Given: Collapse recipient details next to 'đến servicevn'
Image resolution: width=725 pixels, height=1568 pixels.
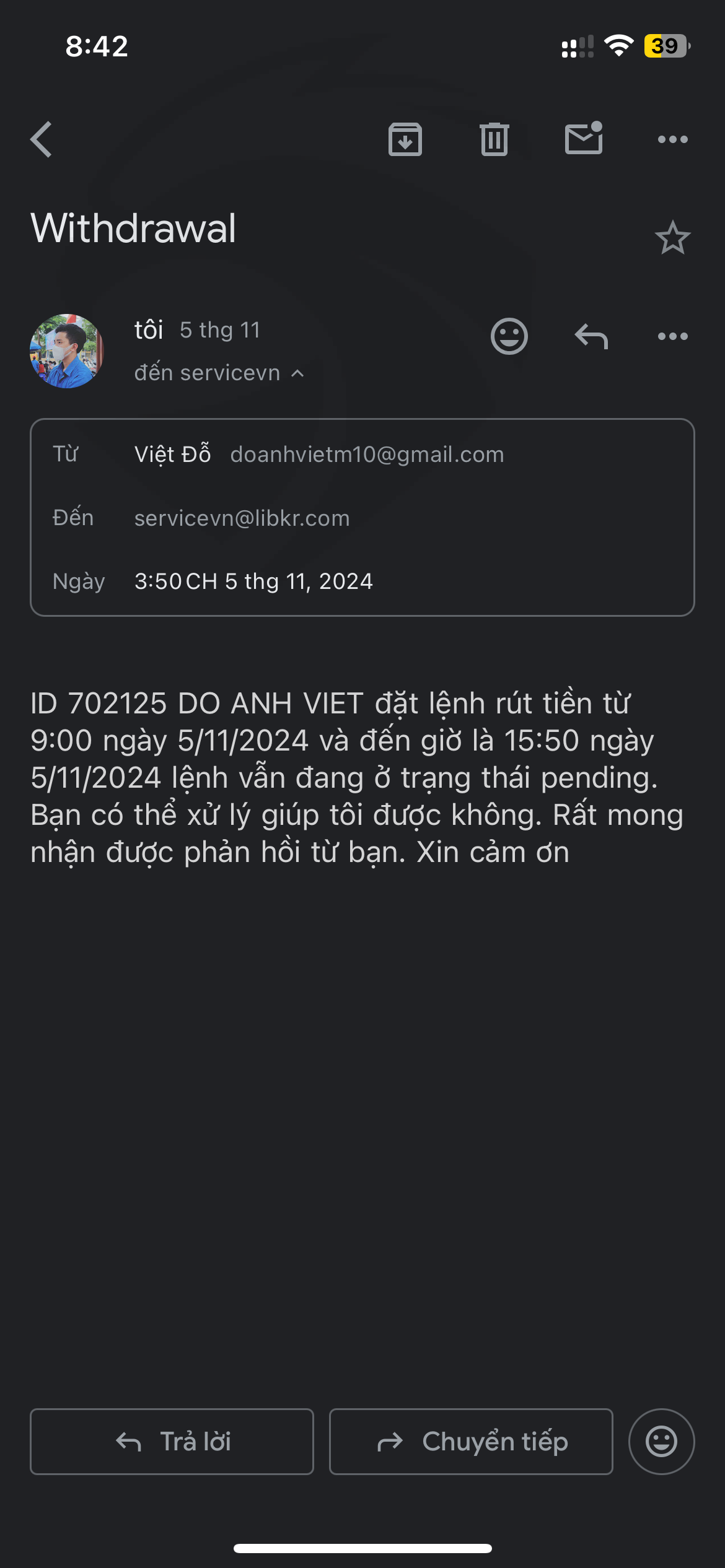Looking at the screenshot, I should 297,373.
